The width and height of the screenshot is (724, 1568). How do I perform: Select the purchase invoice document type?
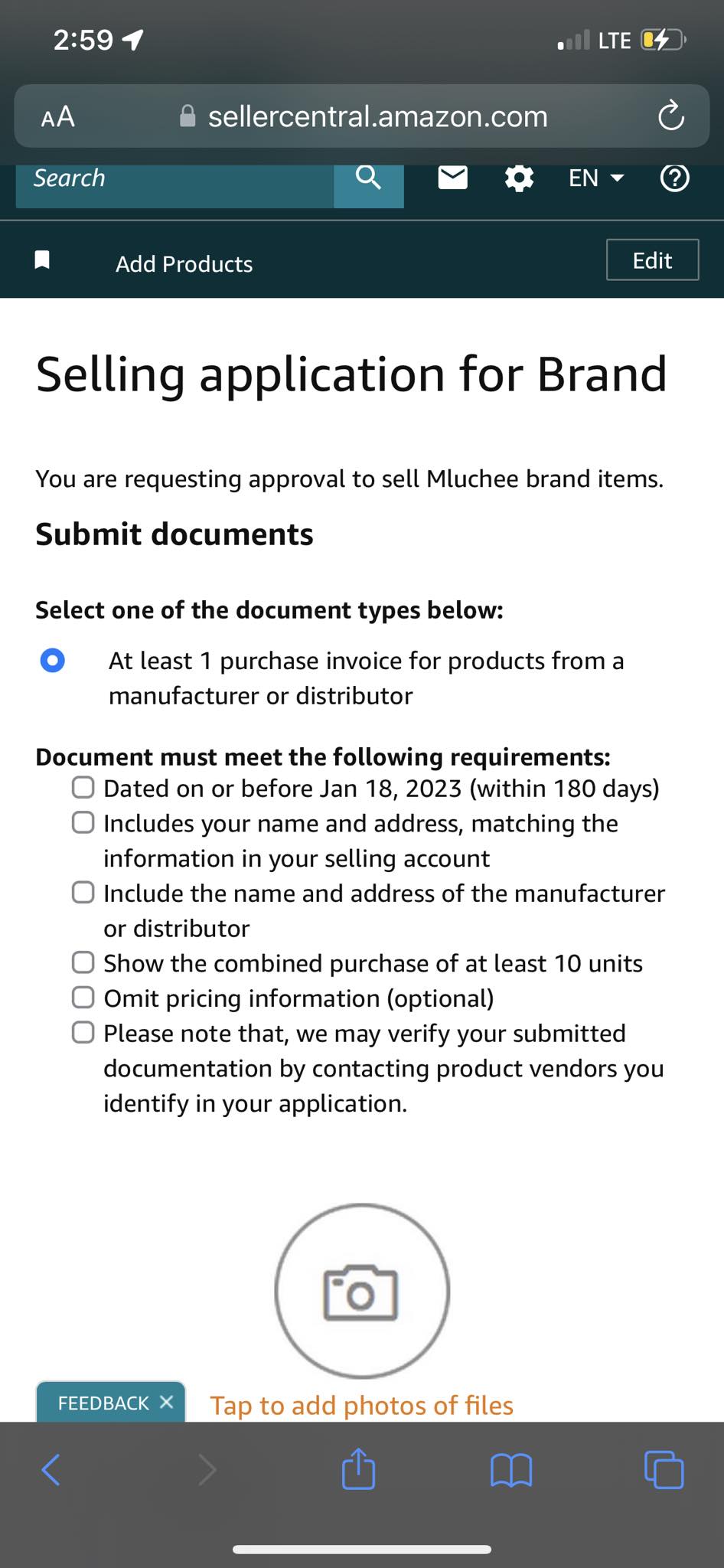point(52,660)
